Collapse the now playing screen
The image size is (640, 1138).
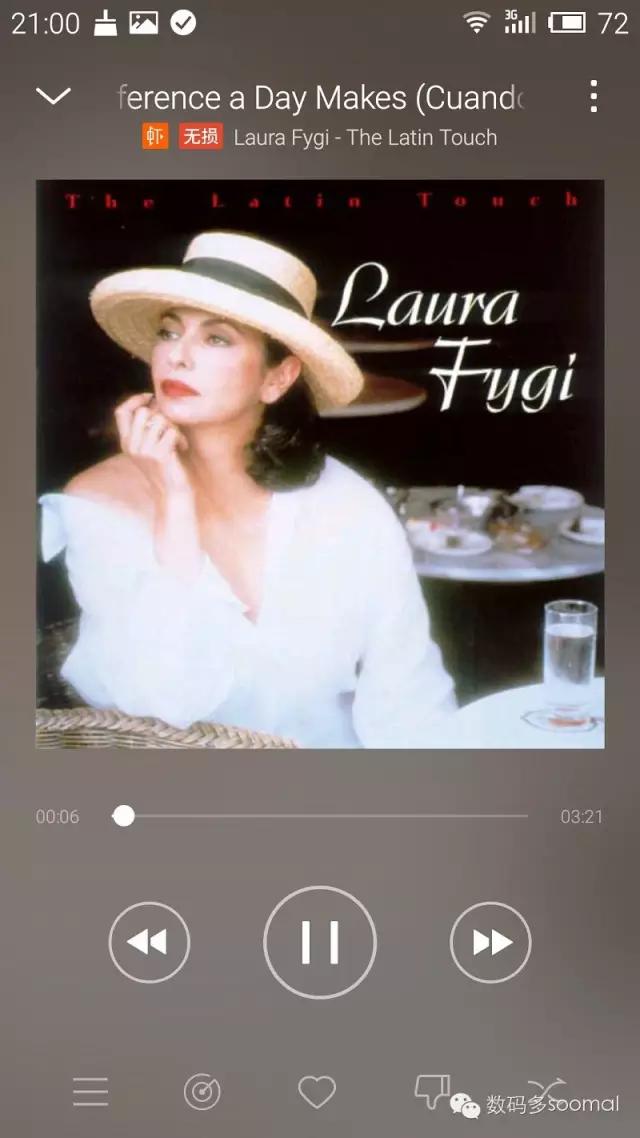(53, 96)
